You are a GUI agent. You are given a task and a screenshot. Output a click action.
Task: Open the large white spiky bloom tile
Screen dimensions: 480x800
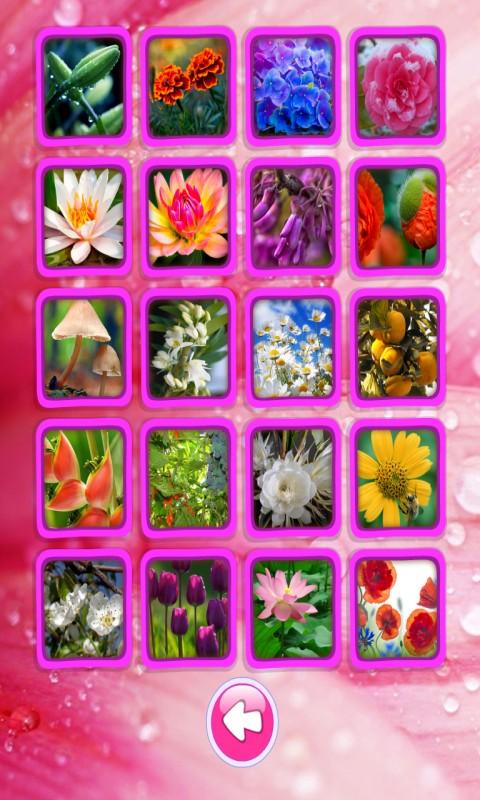click(293, 479)
